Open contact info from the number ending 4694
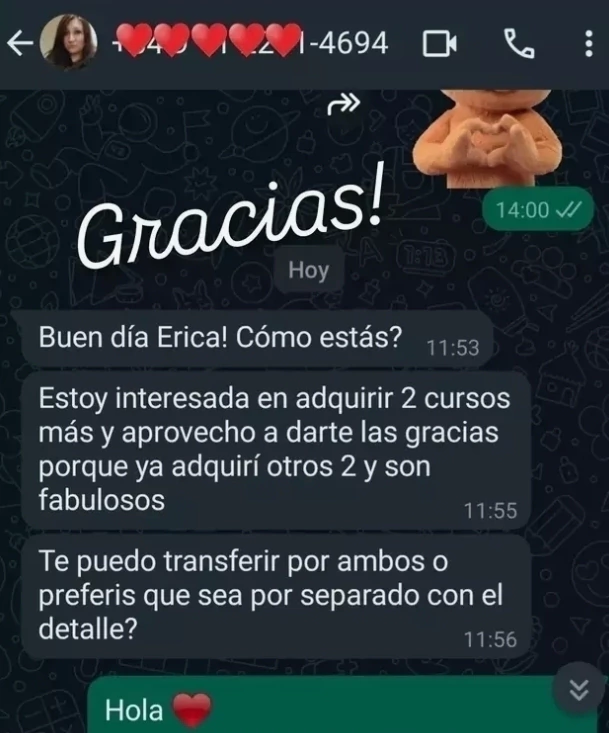The image size is (609, 733). [250, 43]
